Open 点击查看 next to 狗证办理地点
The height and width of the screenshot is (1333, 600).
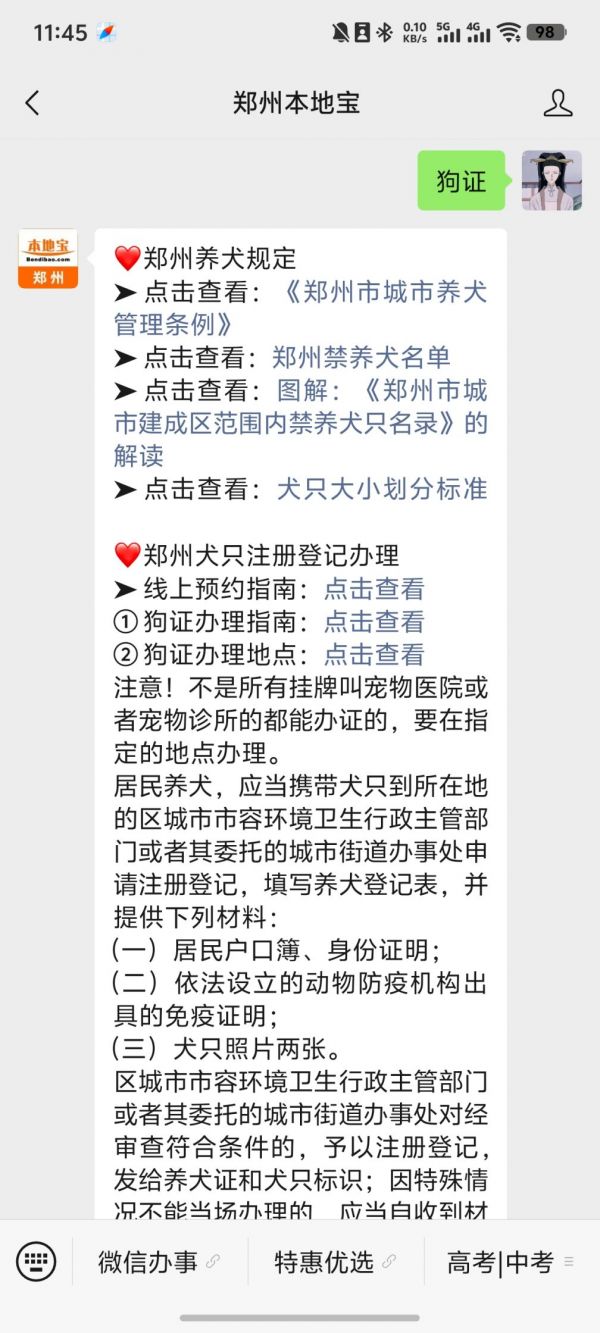click(x=374, y=654)
